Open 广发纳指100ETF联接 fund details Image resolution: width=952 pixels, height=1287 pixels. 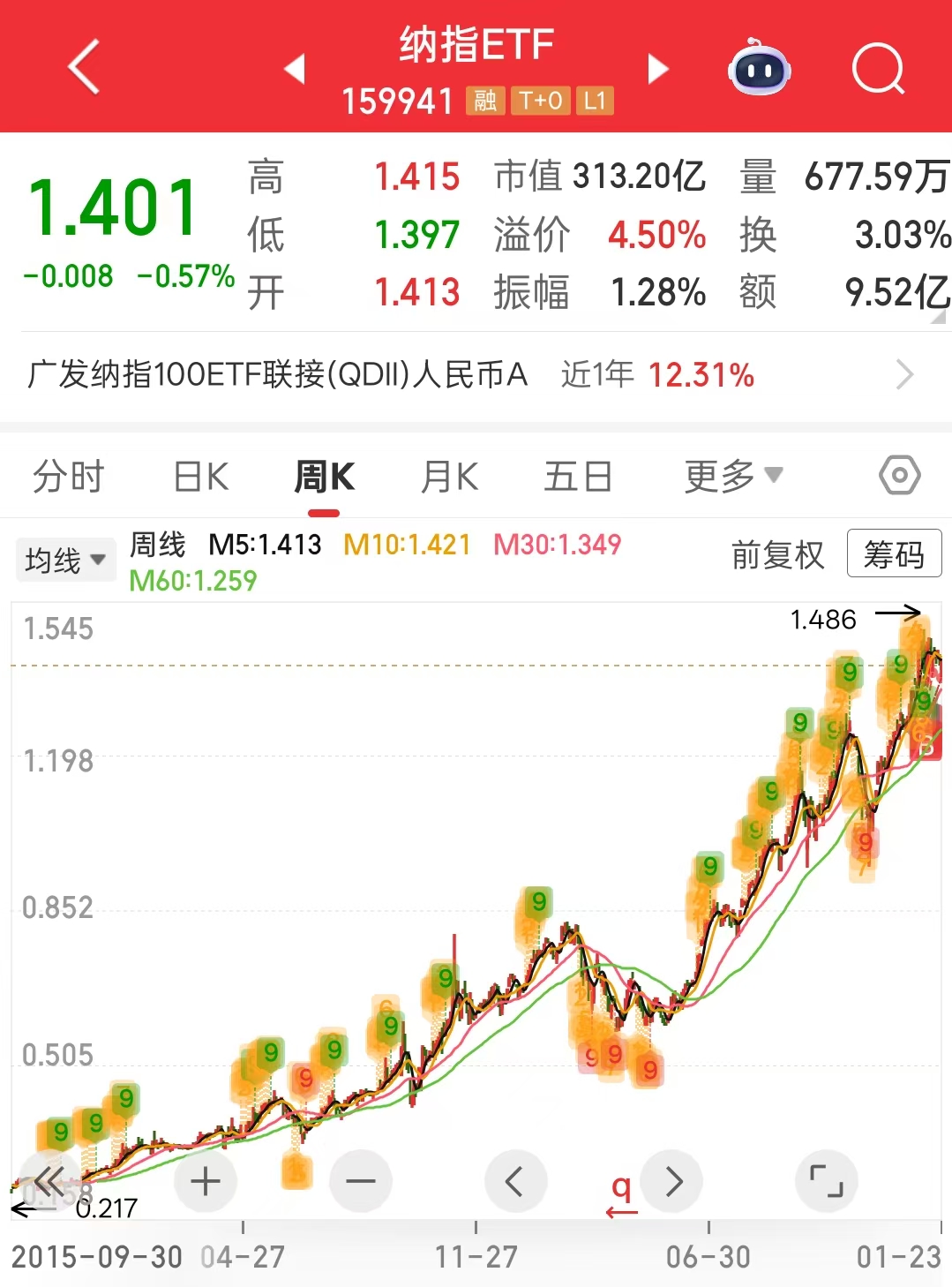469,375
